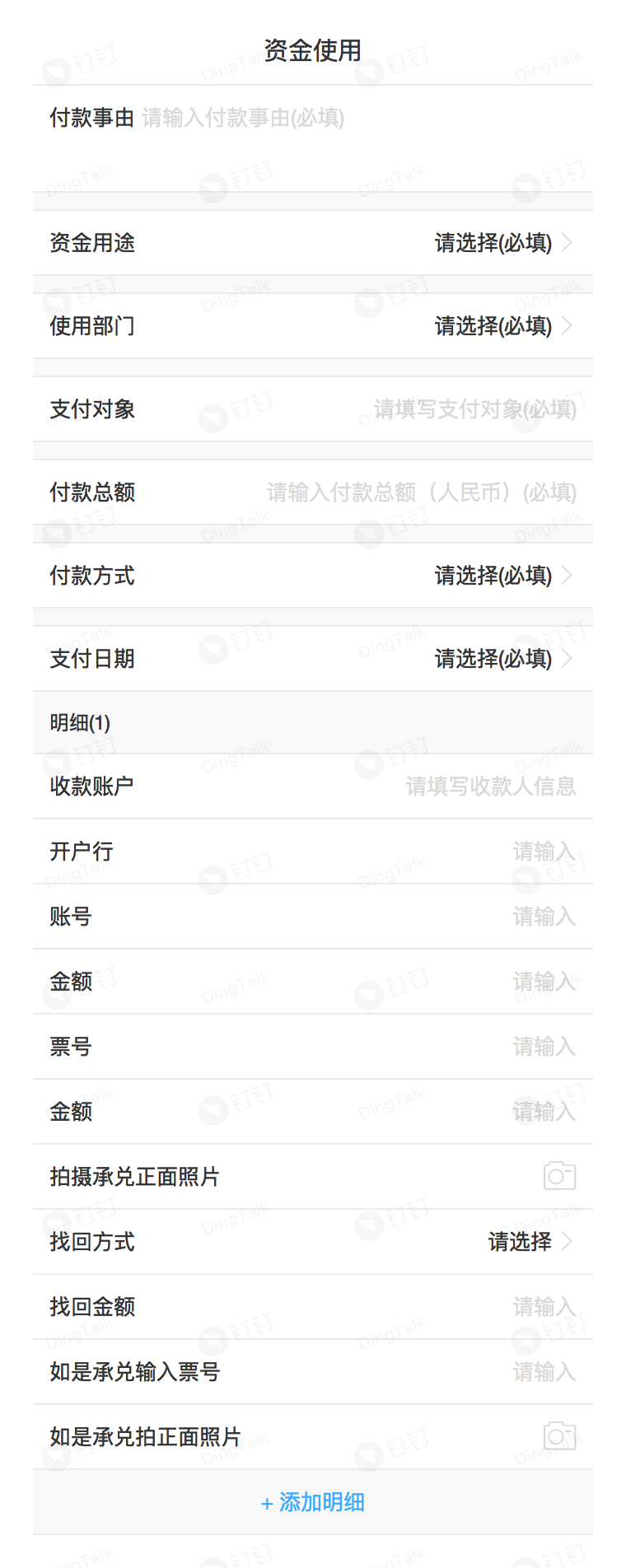Focus the 开户行 input field
The height and width of the screenshot is (1568, 626).
544,852
